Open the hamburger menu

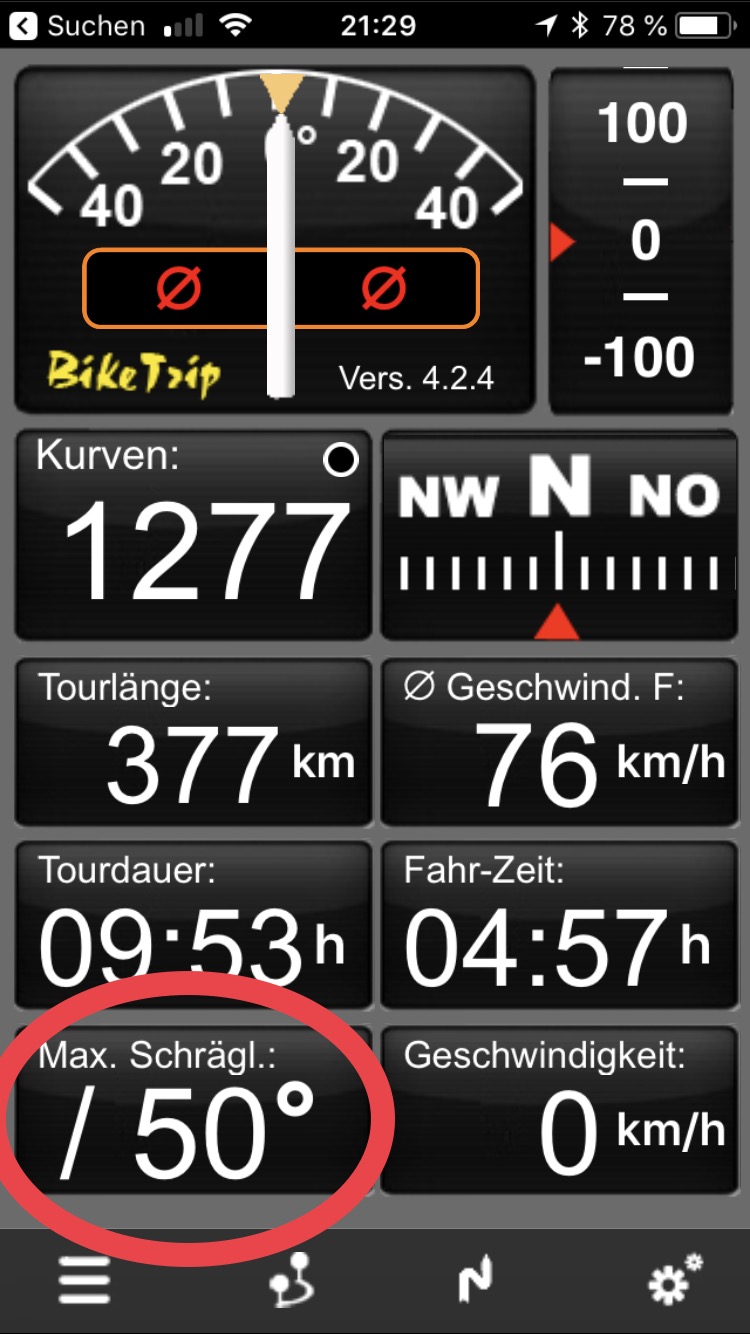point(84,1279)
